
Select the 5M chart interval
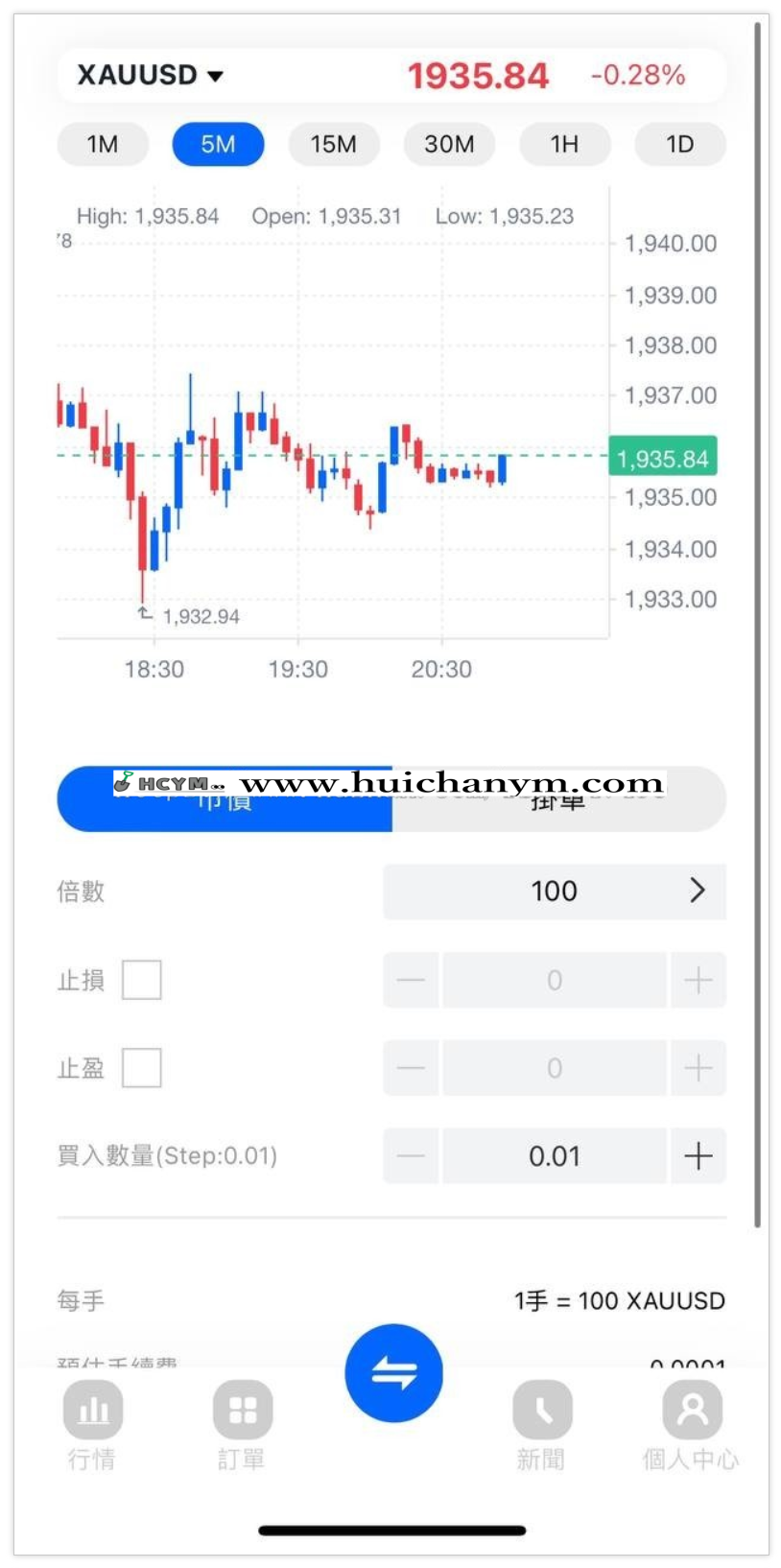pyautogui.click(x=218, y=144)
